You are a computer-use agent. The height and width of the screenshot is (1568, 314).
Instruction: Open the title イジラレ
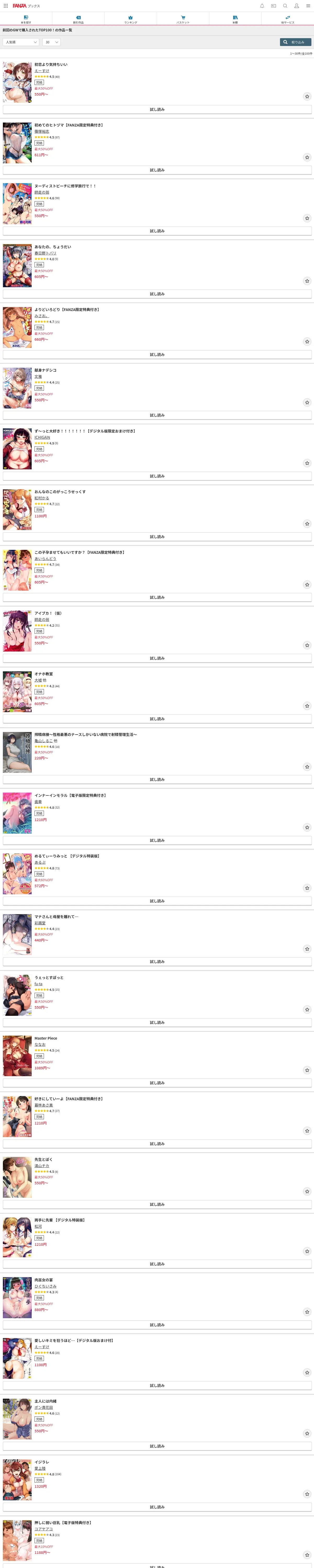tap(41, 1461)
